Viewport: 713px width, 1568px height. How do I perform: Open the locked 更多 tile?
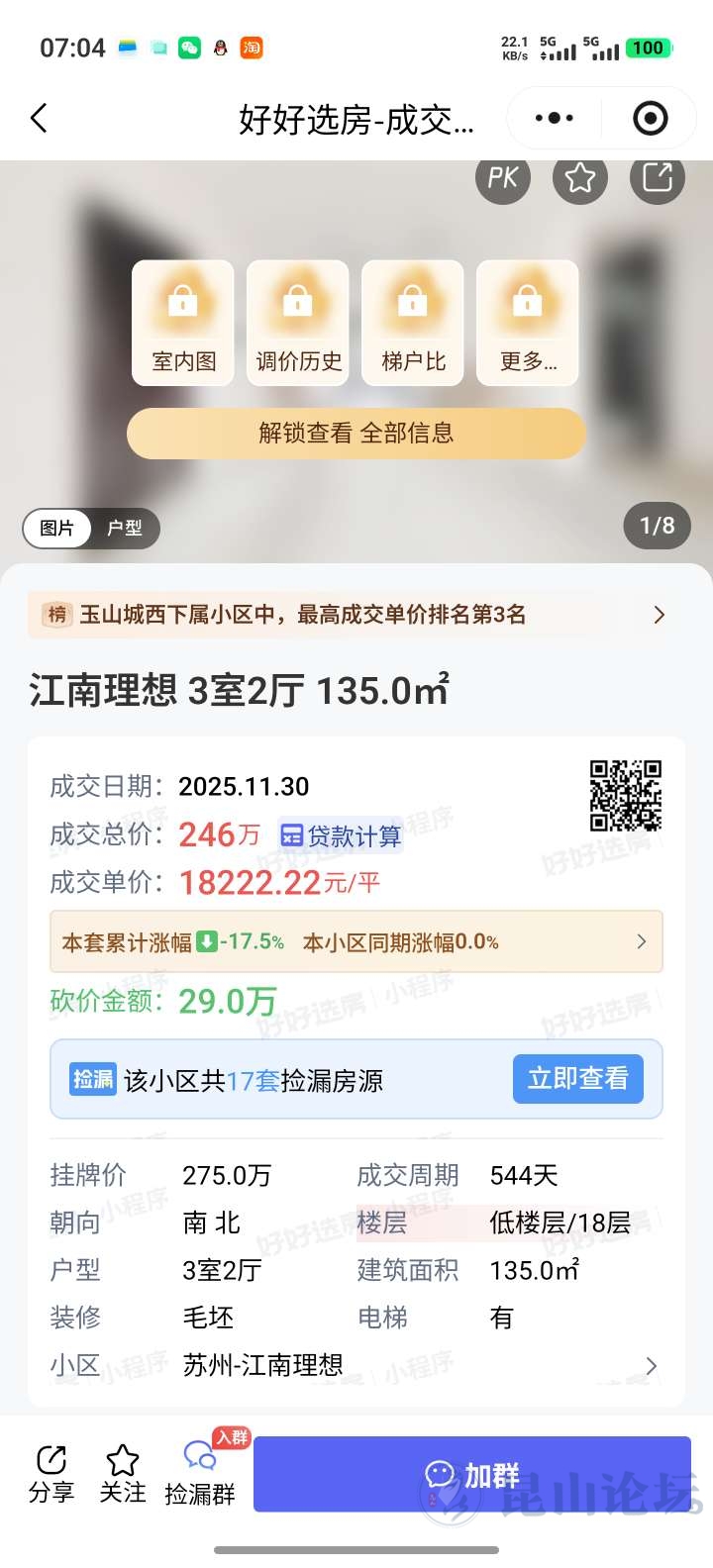[x=528, y=322]
